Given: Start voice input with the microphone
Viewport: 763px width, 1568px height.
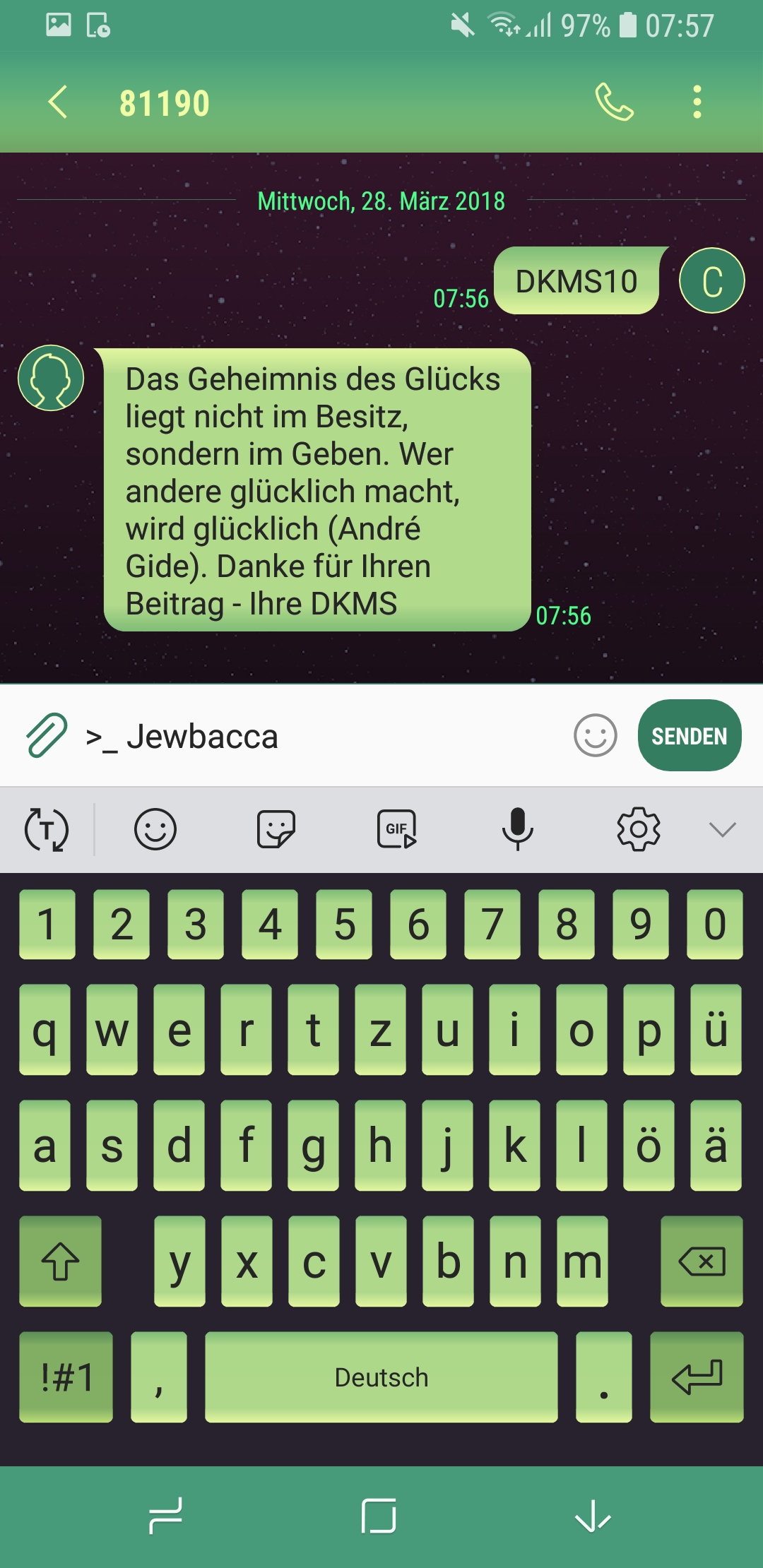Looking at the screenshot, I should [518, 829].
